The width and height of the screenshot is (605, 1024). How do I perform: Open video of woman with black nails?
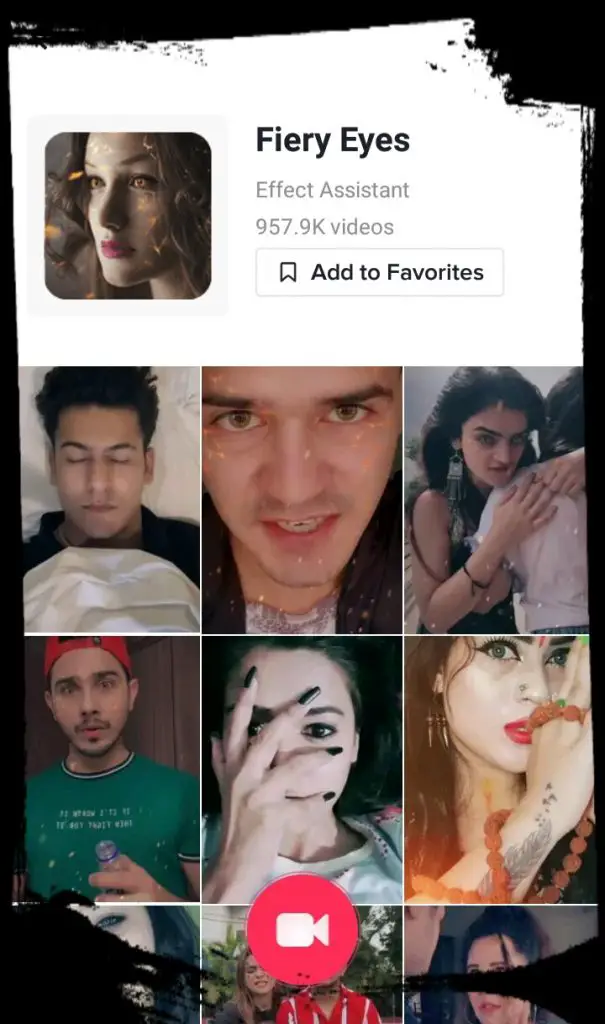302,769
